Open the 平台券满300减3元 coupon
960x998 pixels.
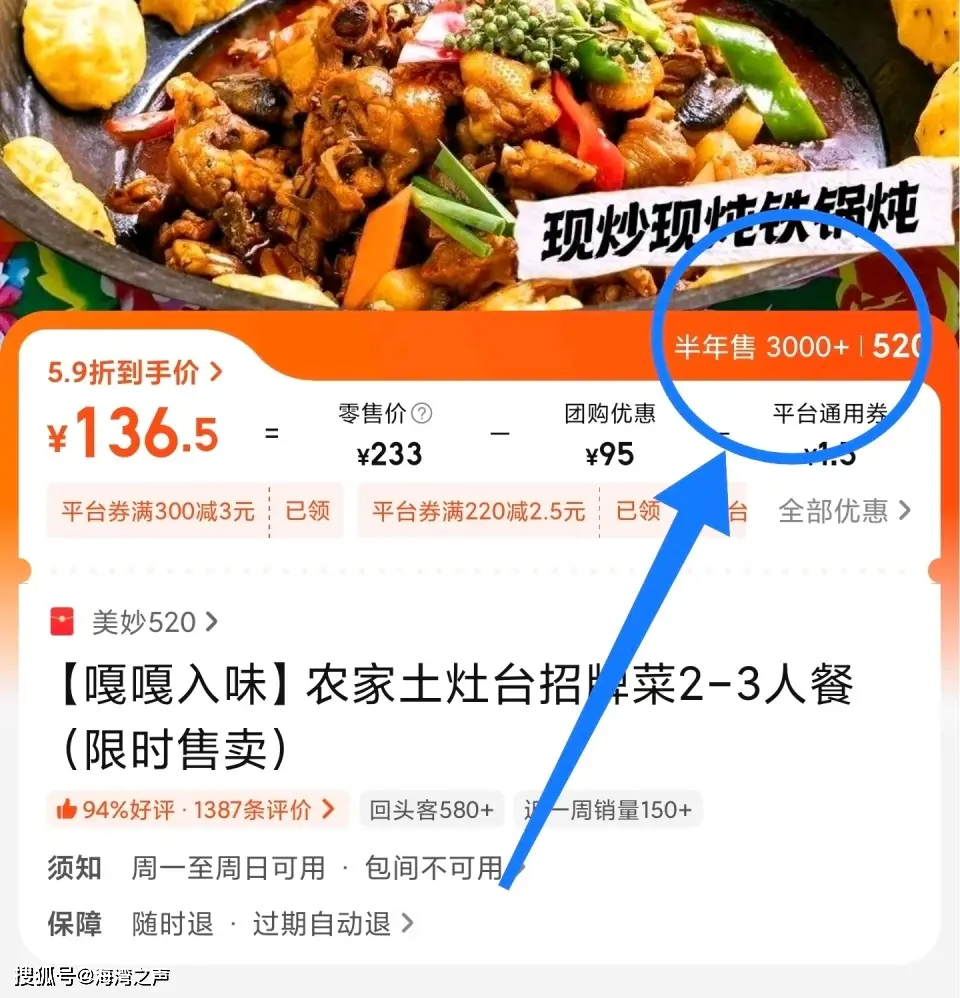click(x=158, y=511)
